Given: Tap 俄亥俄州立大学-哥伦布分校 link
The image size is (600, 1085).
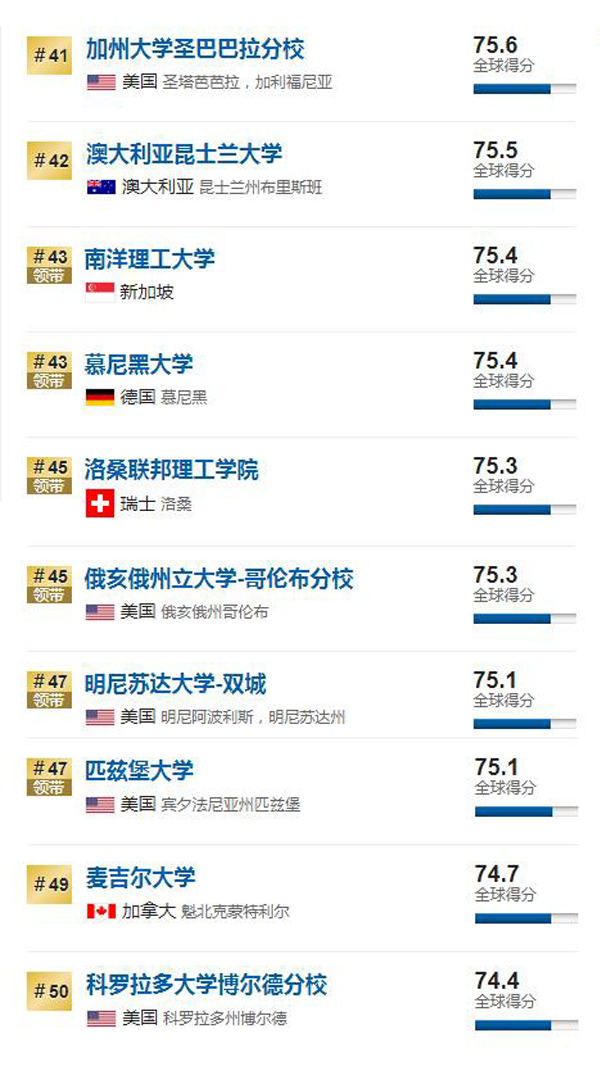Looking at the screenshot, I should click(x=219, y=579).
